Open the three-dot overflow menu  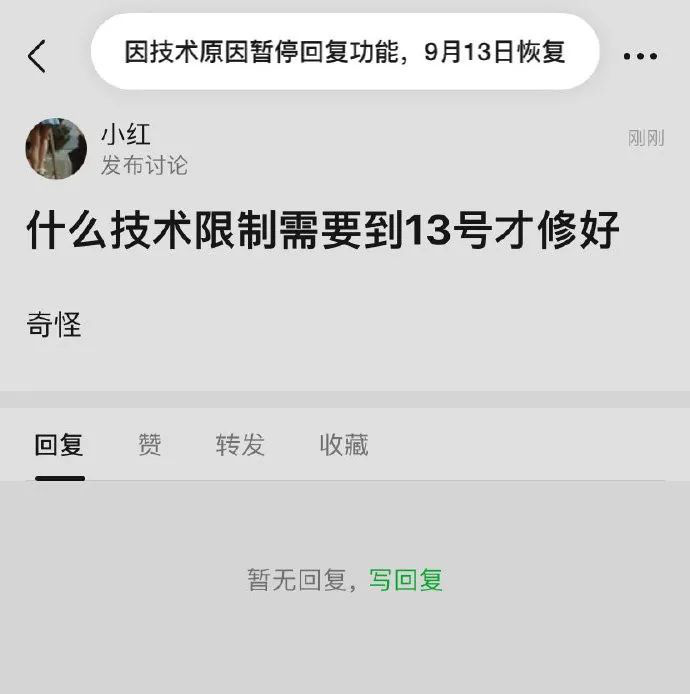[640, 56]
